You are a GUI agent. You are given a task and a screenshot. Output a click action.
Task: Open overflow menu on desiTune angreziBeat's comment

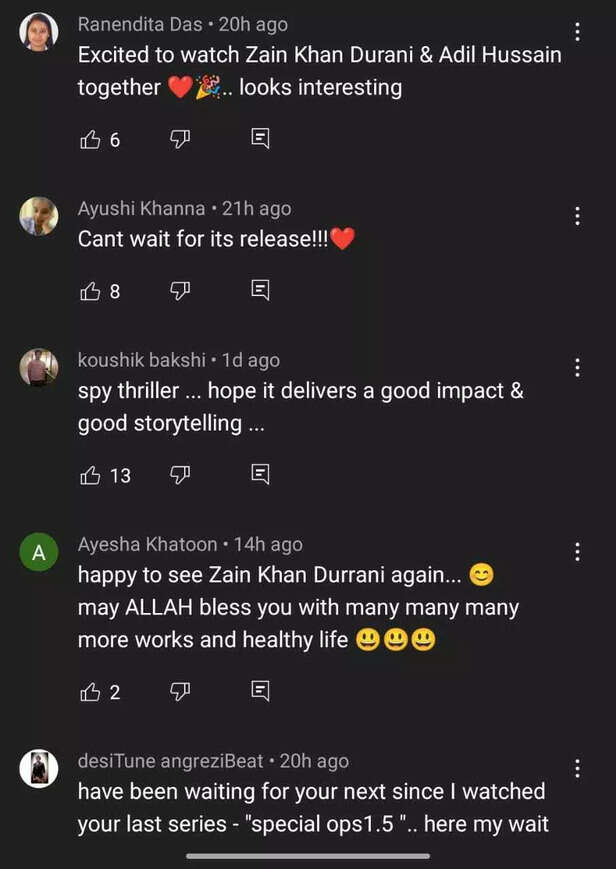point(577,768)
